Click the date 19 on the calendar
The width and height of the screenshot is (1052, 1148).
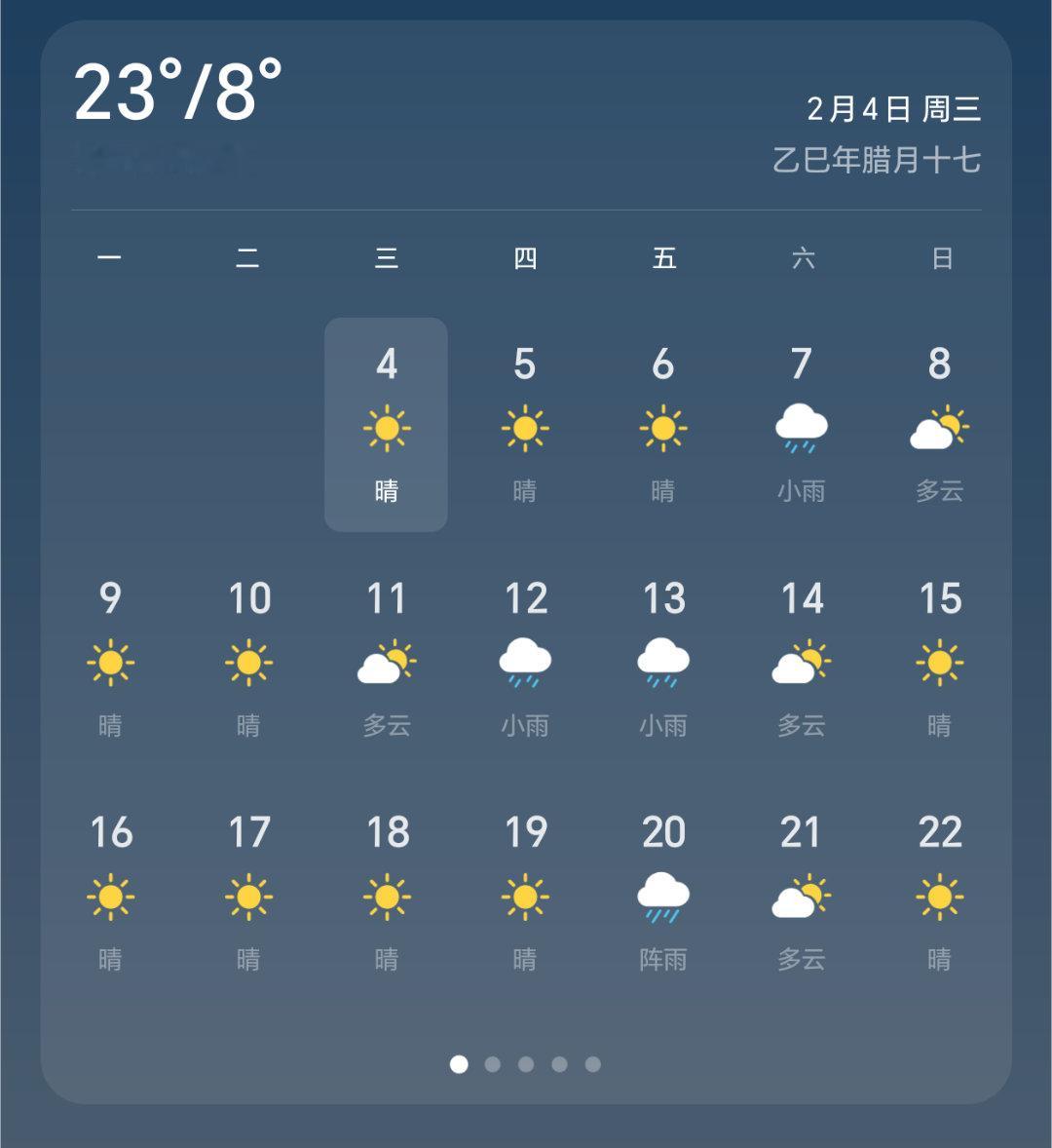click(x=525, y=833)
